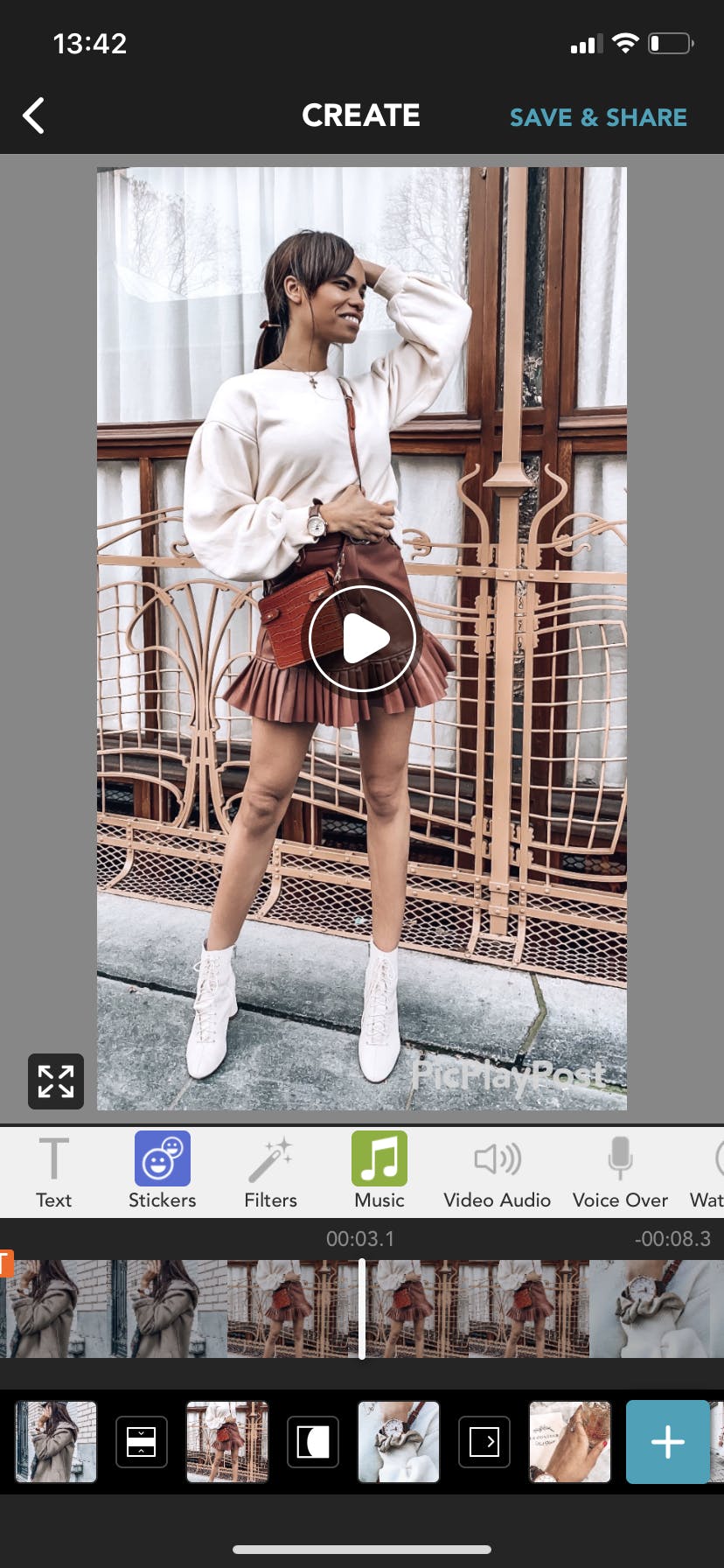Expand the preview to fullscreen
Screen dimensions: 724x1568
[56, 1081]
